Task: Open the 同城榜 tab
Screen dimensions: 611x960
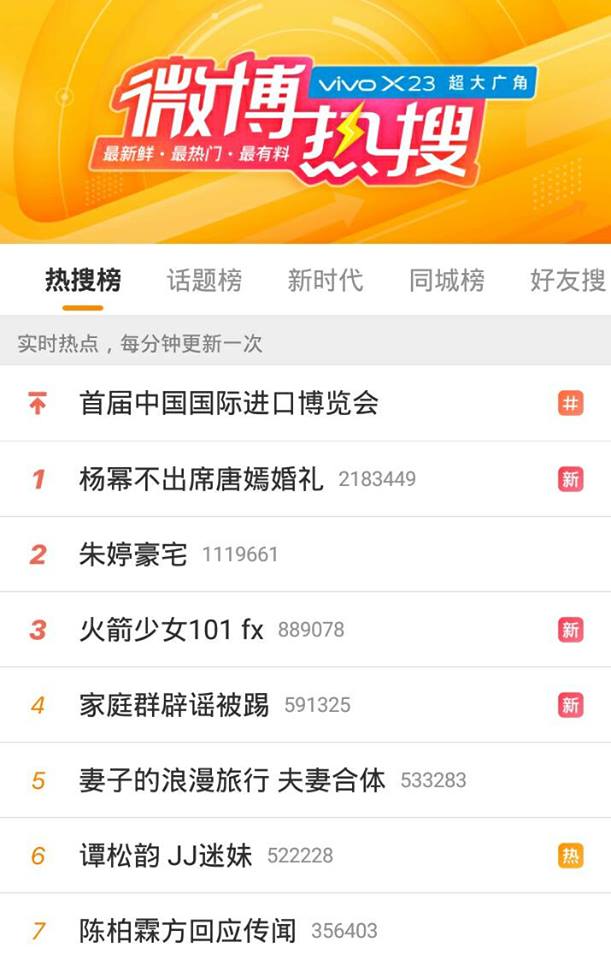Action: click(x=447, y=281)
